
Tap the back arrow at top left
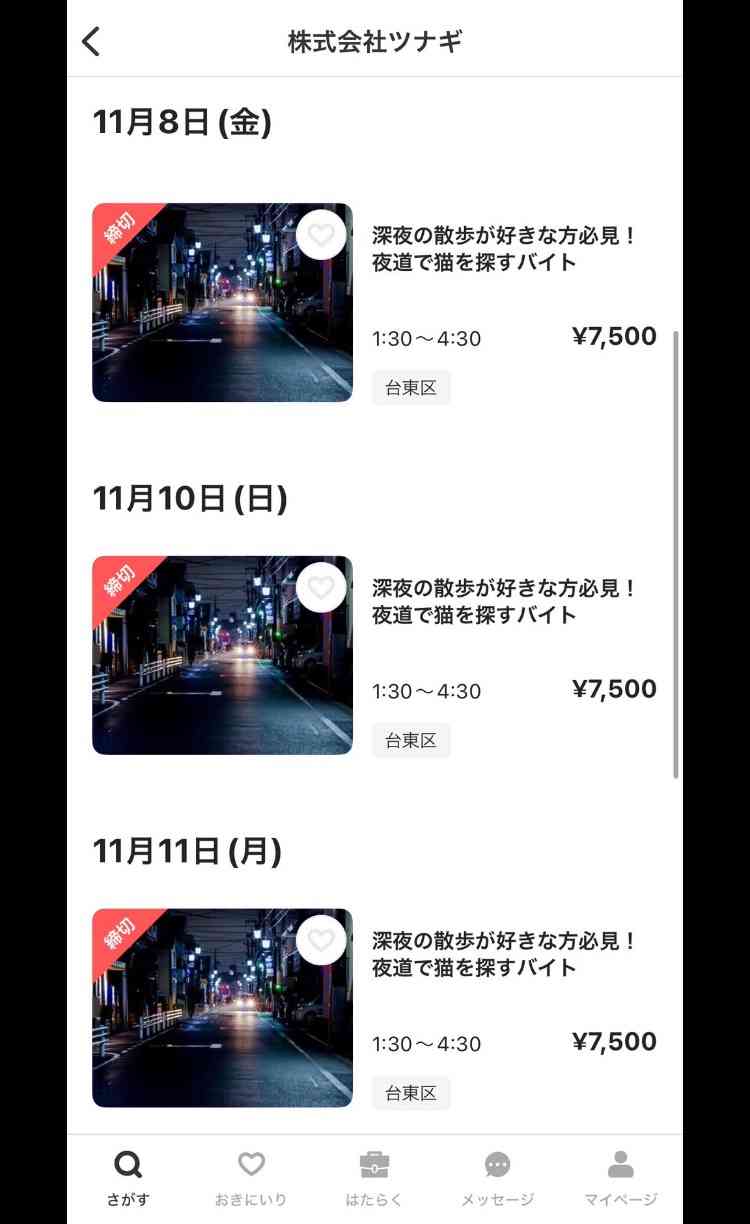[91, 41]
